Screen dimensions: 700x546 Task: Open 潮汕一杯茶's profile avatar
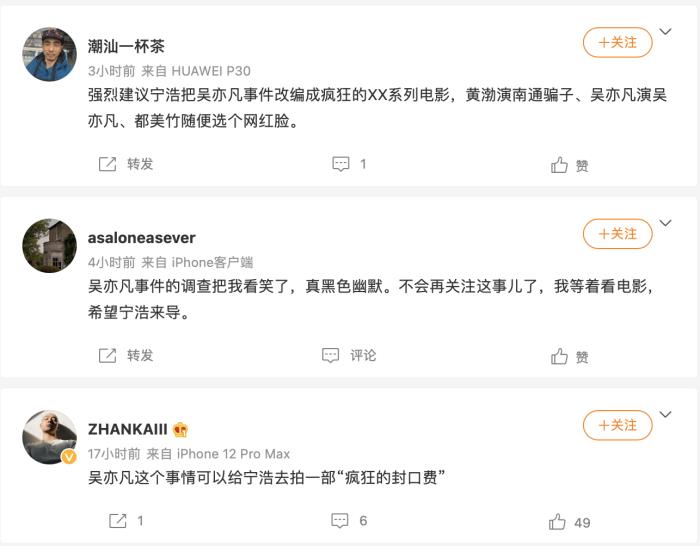click(49, 54)
